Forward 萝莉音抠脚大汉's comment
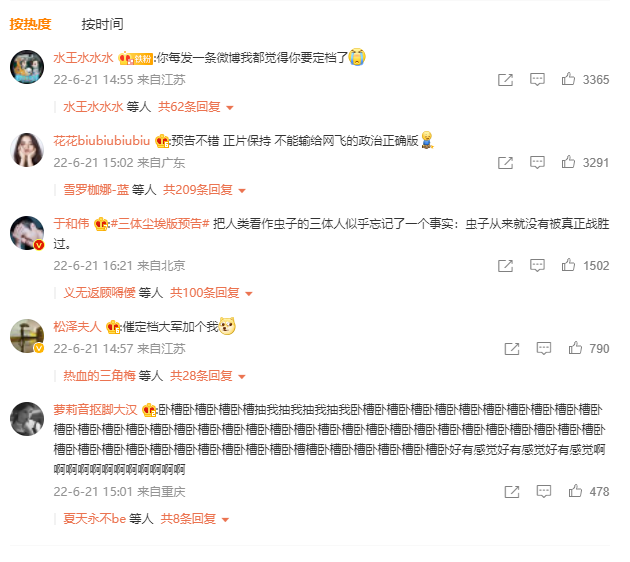This screenshot has width=630, height=562. (x=511, y=492)
